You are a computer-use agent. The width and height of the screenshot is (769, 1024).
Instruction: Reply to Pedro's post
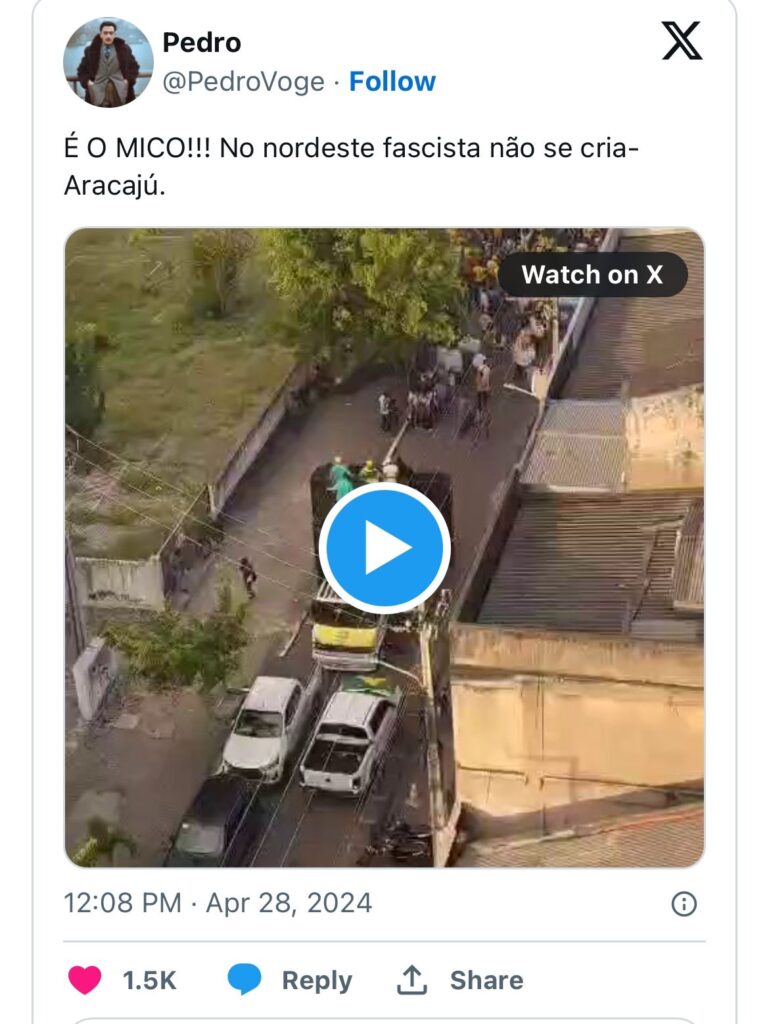click(x=290, y=980)
